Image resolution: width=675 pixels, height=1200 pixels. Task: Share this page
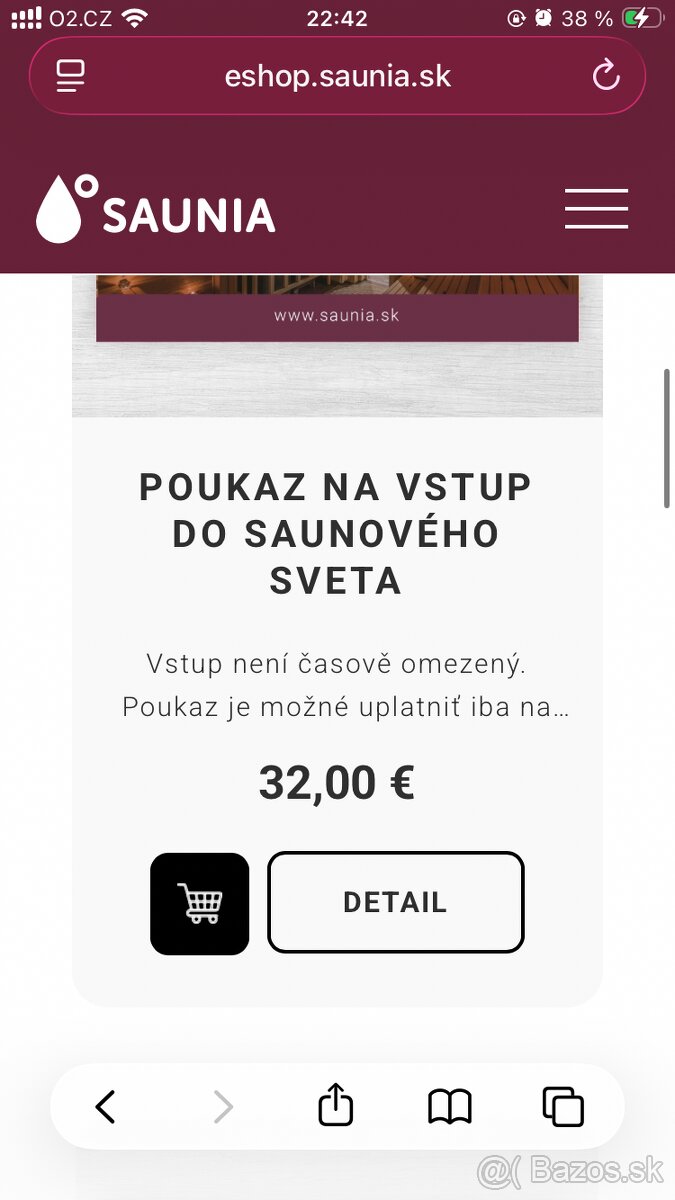pyautogui.click(x=336, y=1107)
